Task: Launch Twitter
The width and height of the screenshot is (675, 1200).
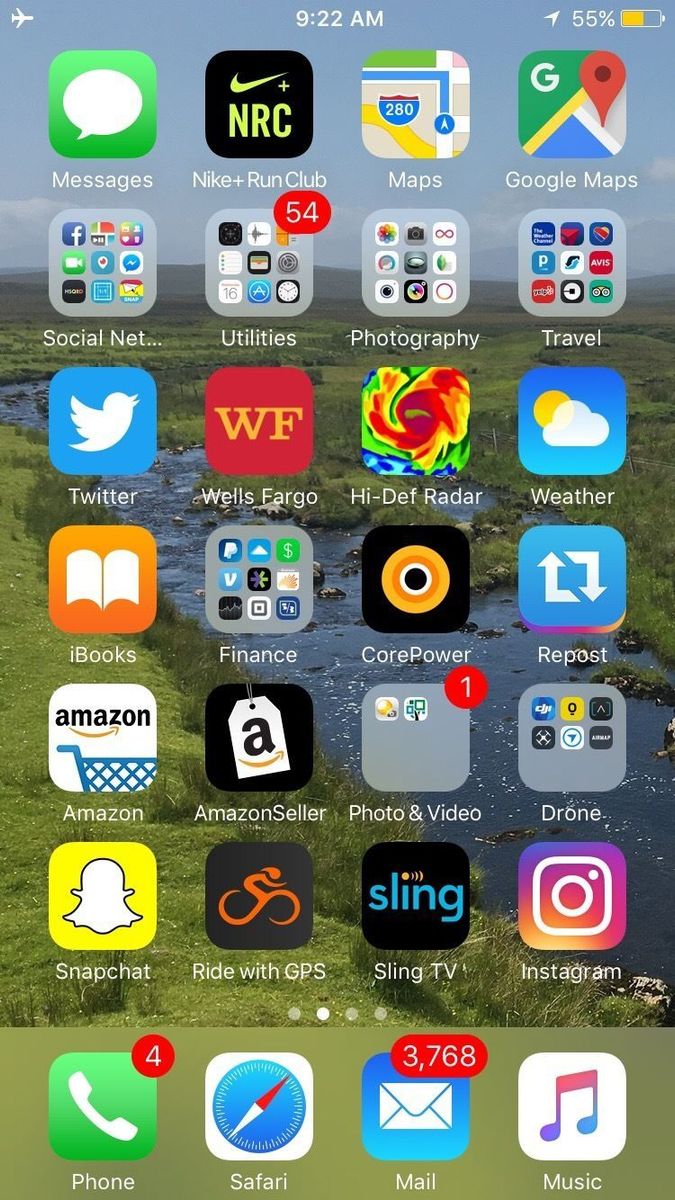Action: pyautogui.click(x=102, y=421)
